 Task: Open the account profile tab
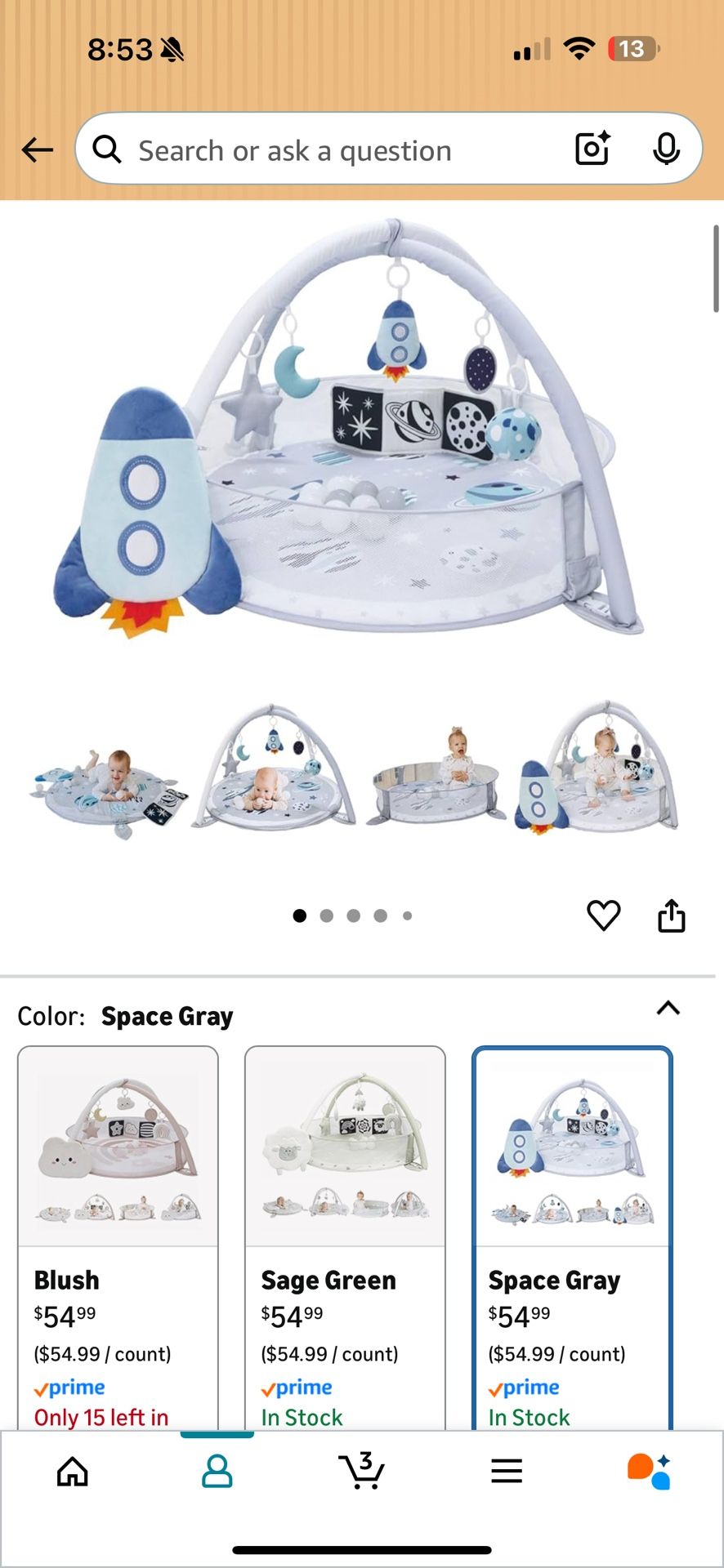click(x=217, y=1472)
